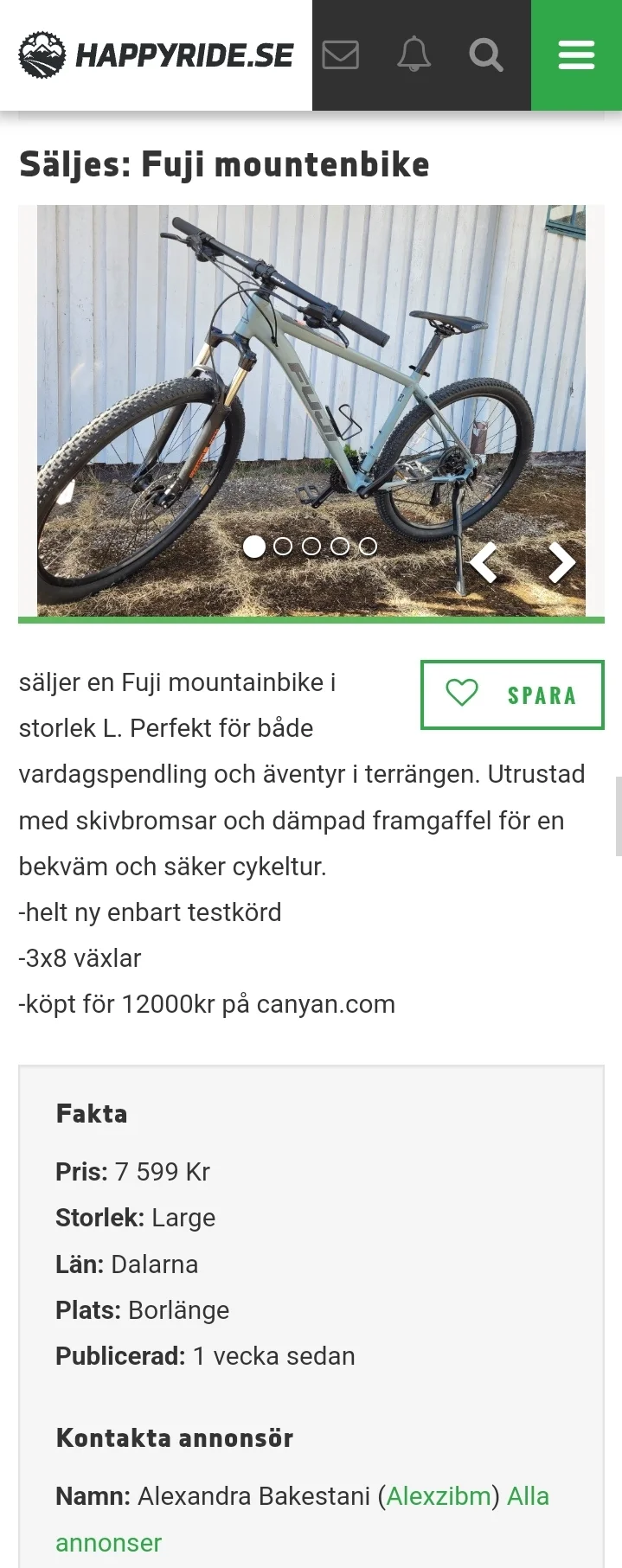This screenshot has width=622, height=1568.
Task: Open seller profile Alexzibm
Action: click(439, 1495)
